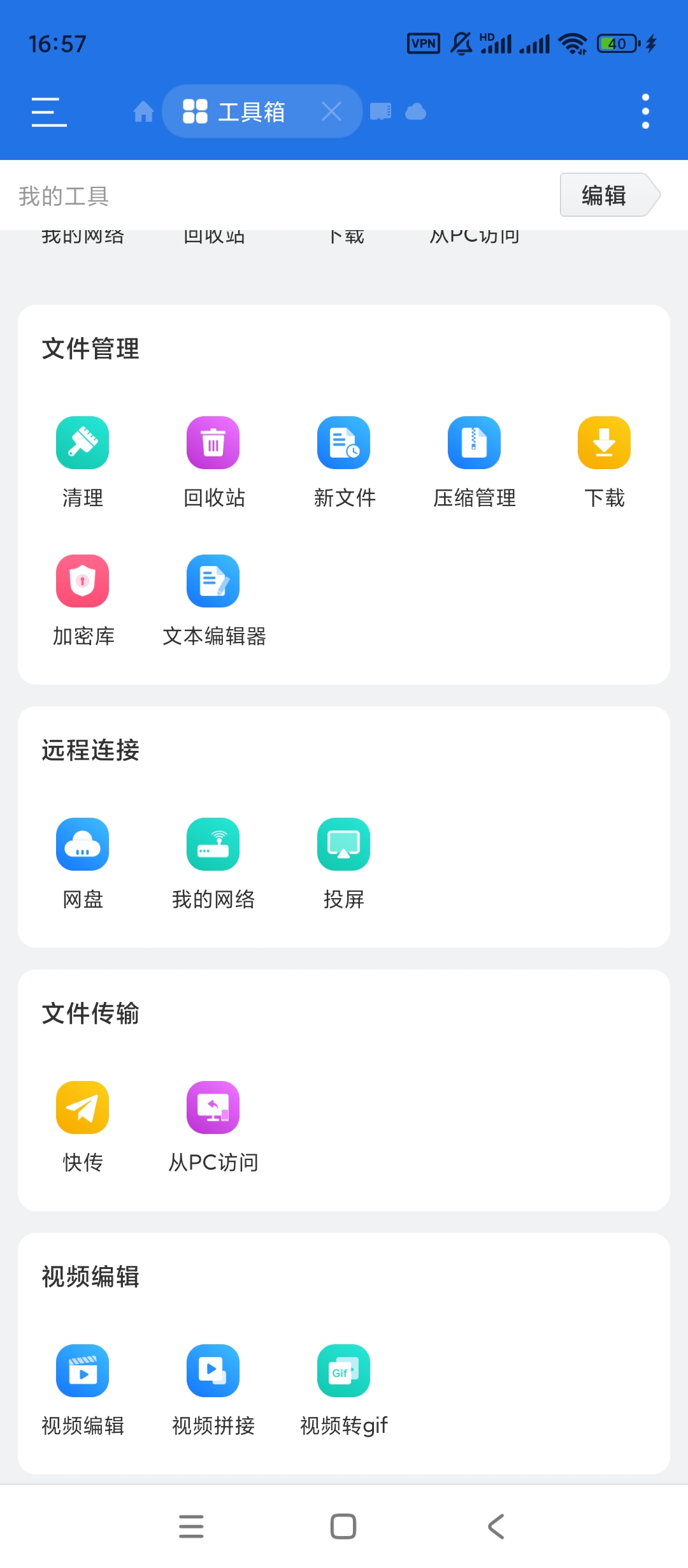This screenshot has width=688, height=1568.
Task: Go to the home tab icon
Action: pyautogui.click(x=143, y=112)
